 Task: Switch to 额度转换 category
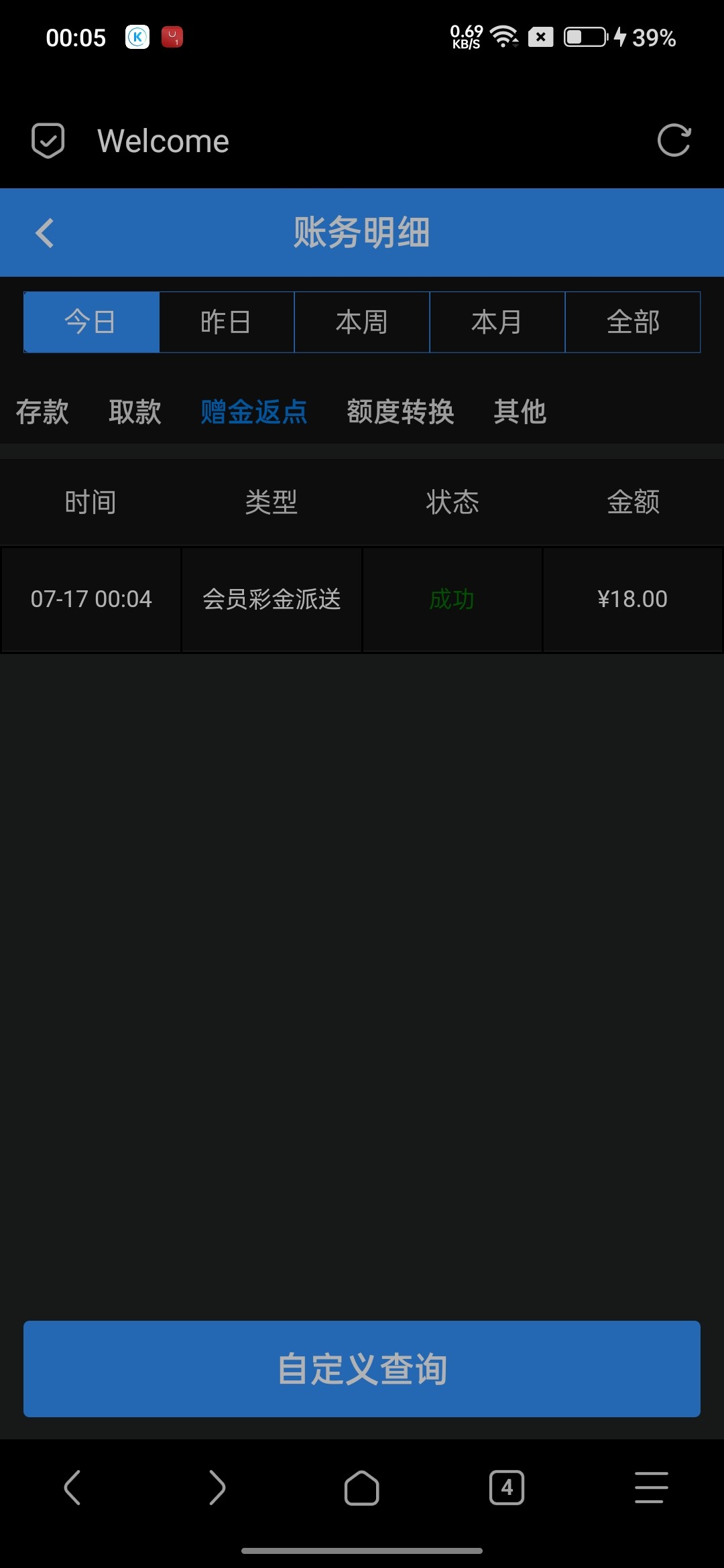tap(400, 411)
